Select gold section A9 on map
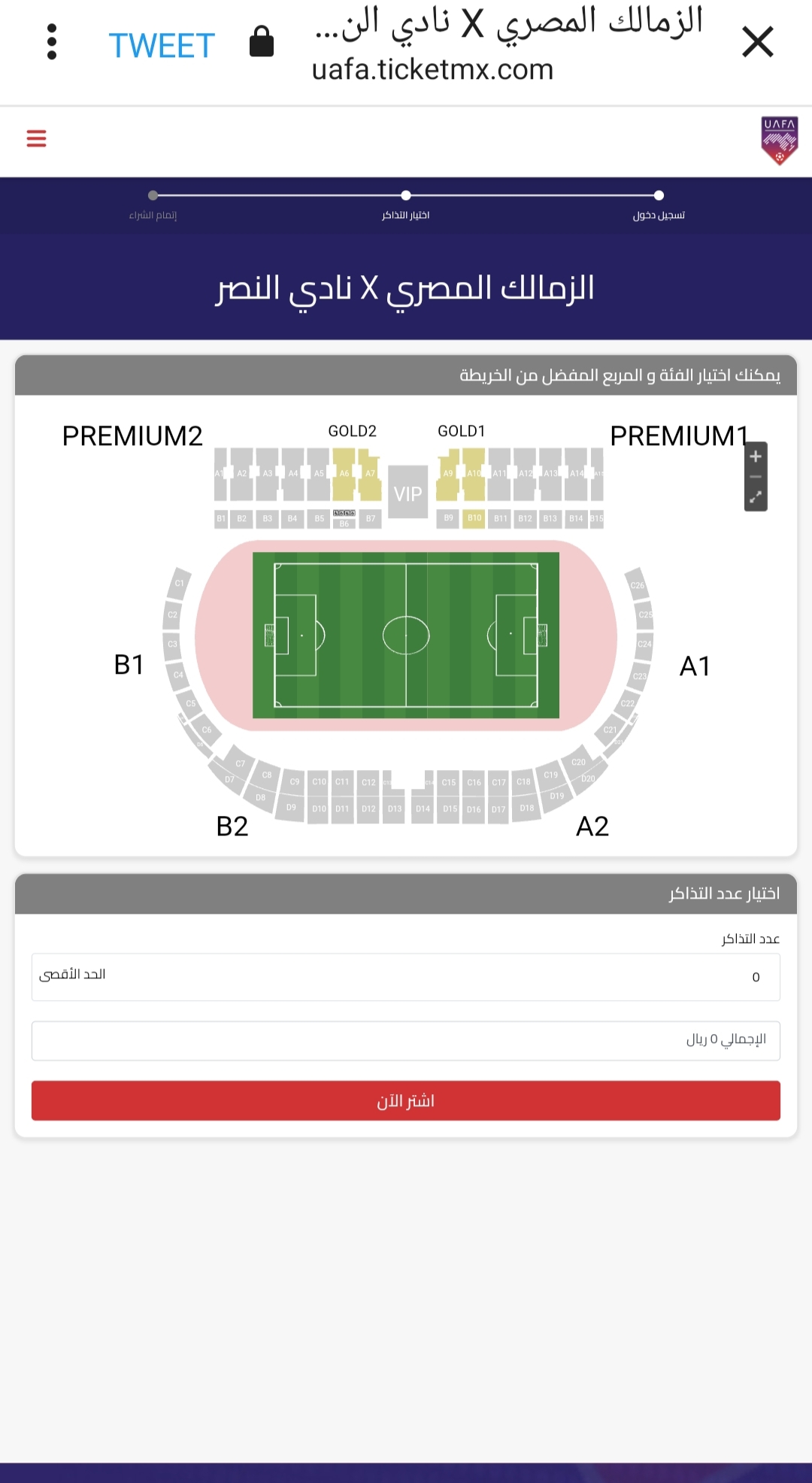The image size is (812, 1483). 448,474
